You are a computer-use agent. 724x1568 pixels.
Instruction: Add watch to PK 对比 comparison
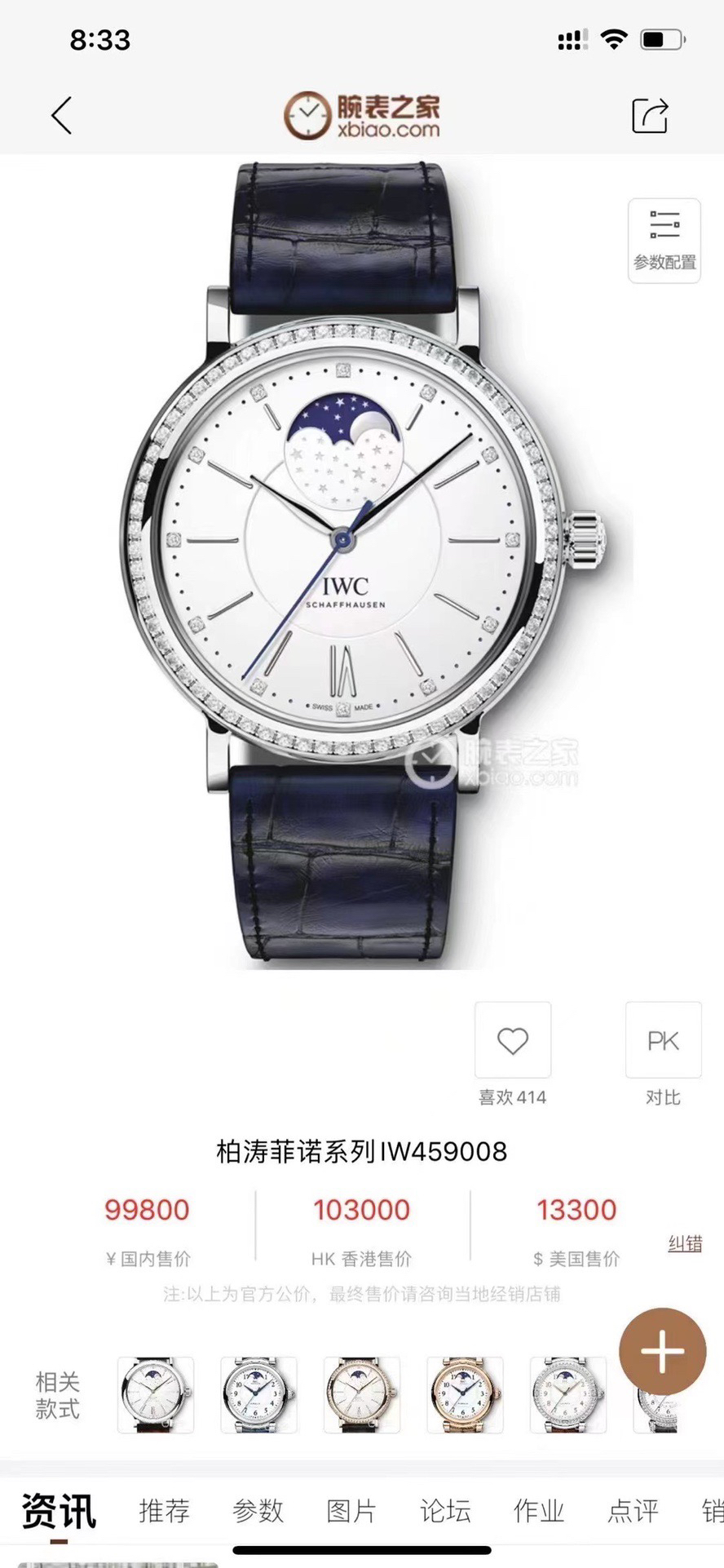coord(663,1040)
